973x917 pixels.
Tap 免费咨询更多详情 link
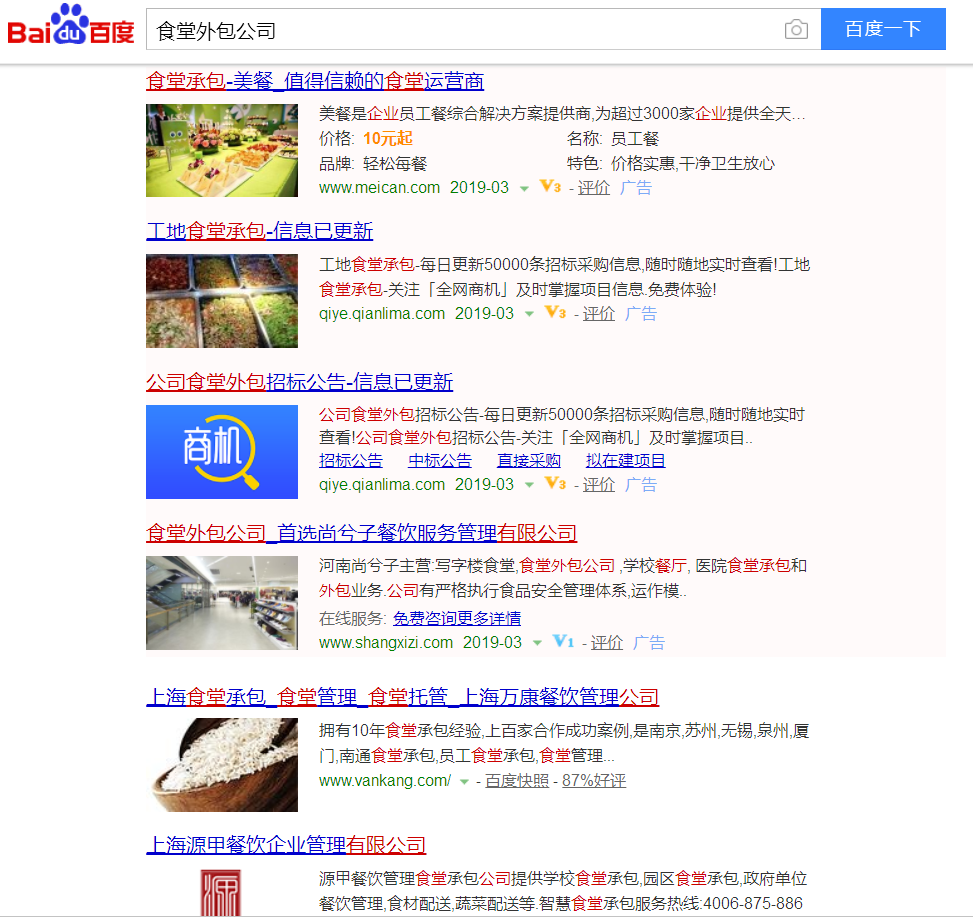point(457,618)
